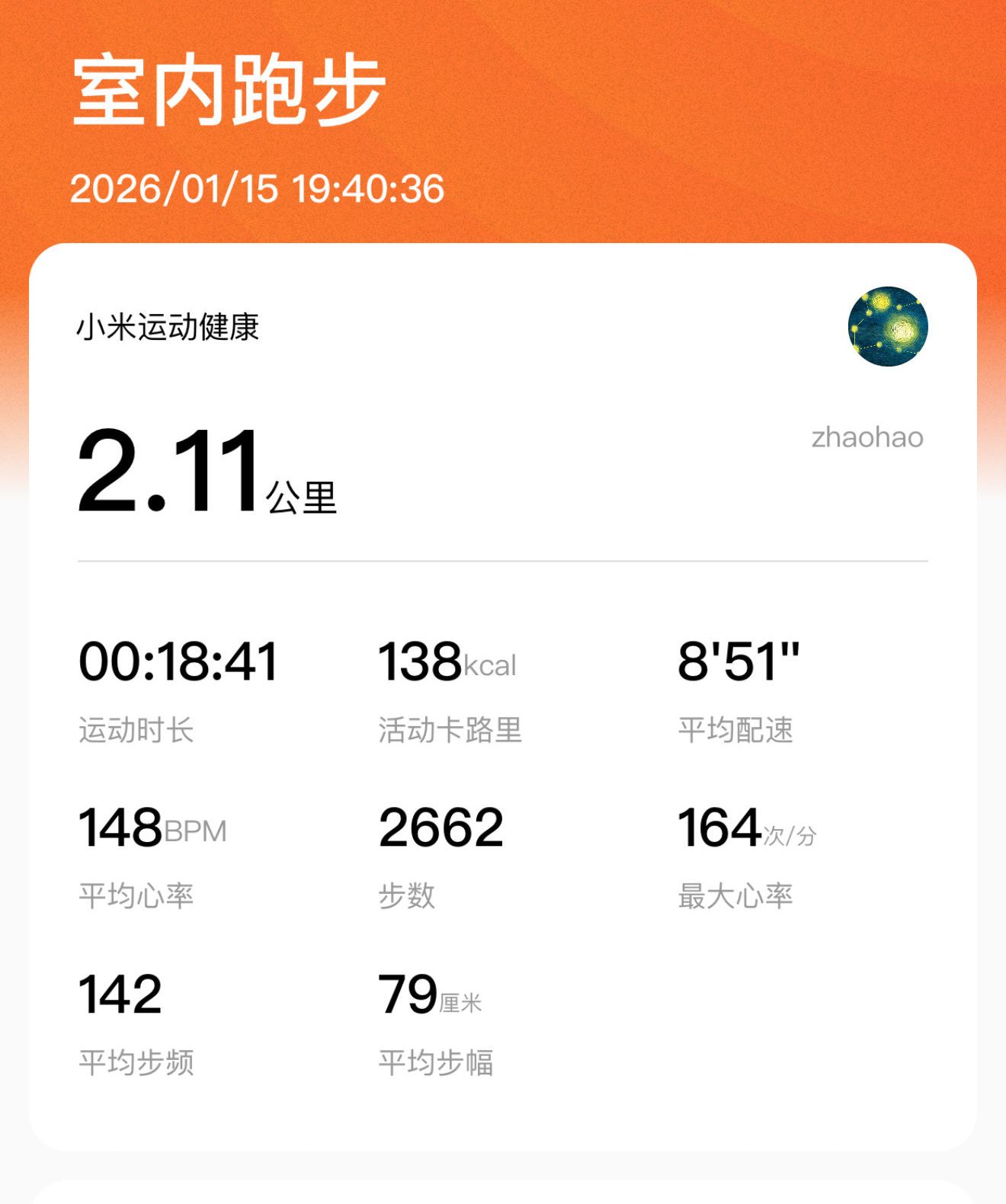Click the 平均心率 heart rate 148BPM stat
The height and width of the screenshot is (1204, 1006).
152,831
